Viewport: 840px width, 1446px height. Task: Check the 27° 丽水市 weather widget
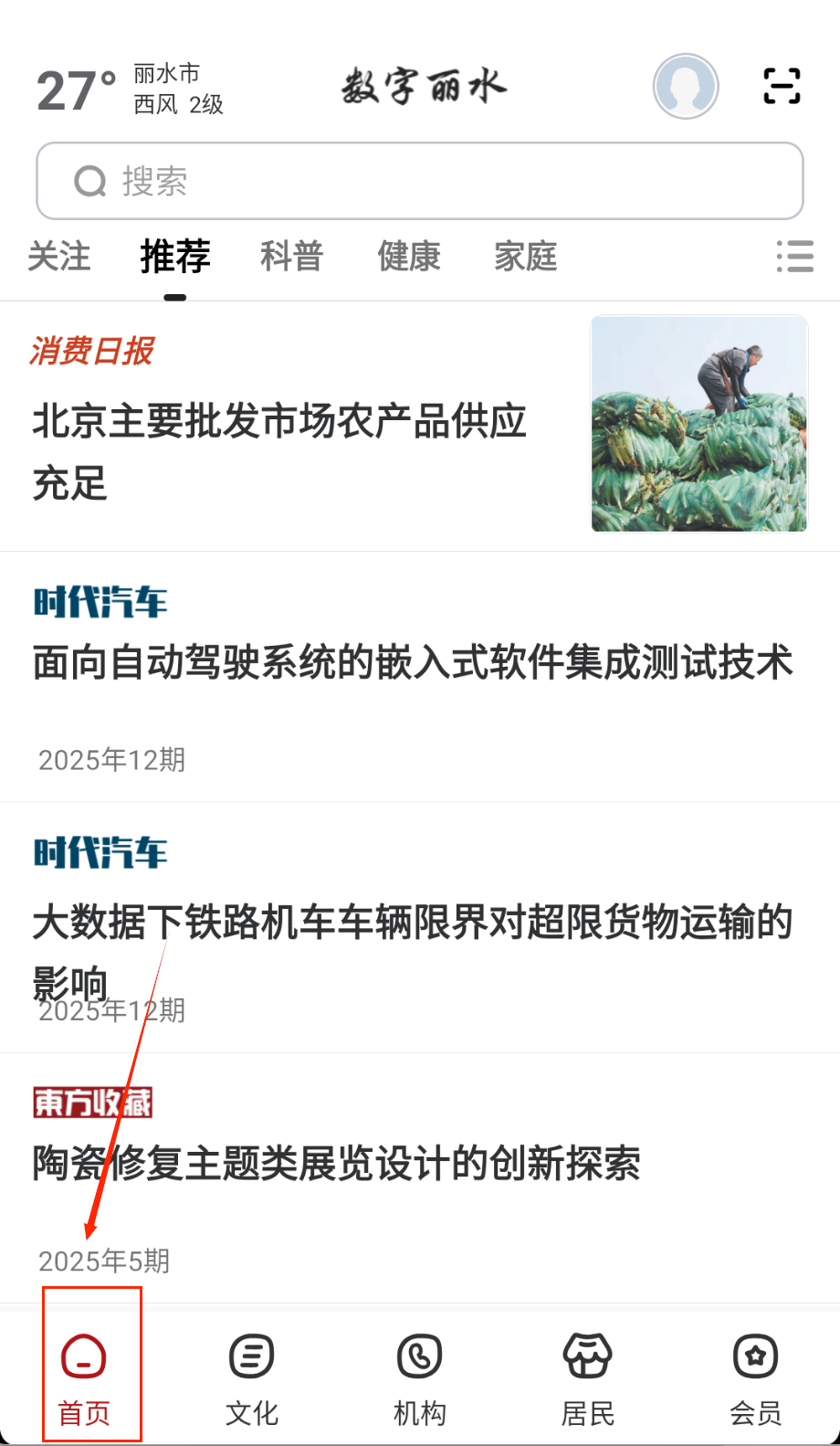pos(130,90)
